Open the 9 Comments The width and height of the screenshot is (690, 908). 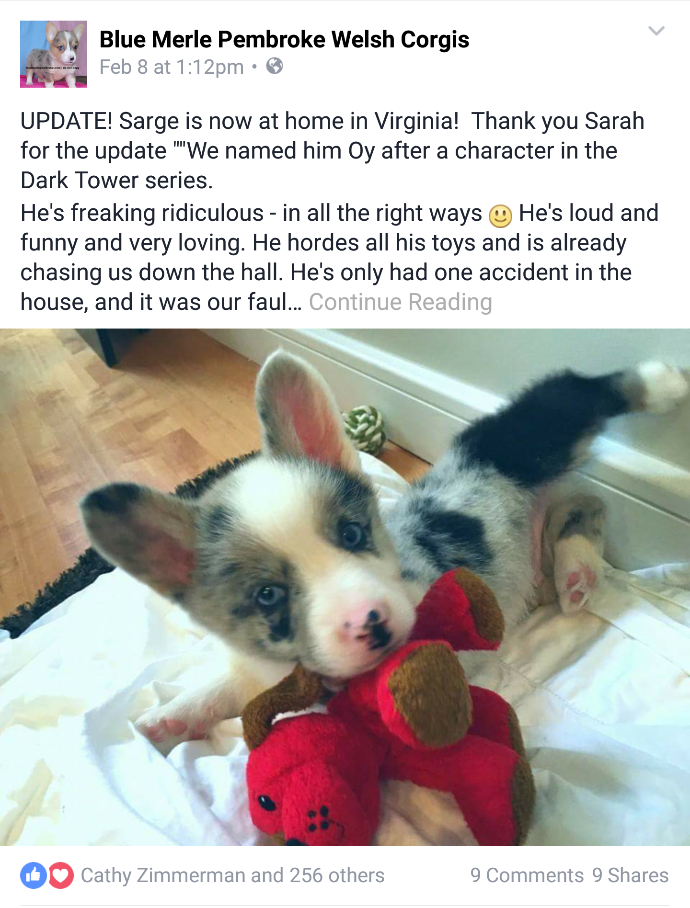tap(526, 875)
